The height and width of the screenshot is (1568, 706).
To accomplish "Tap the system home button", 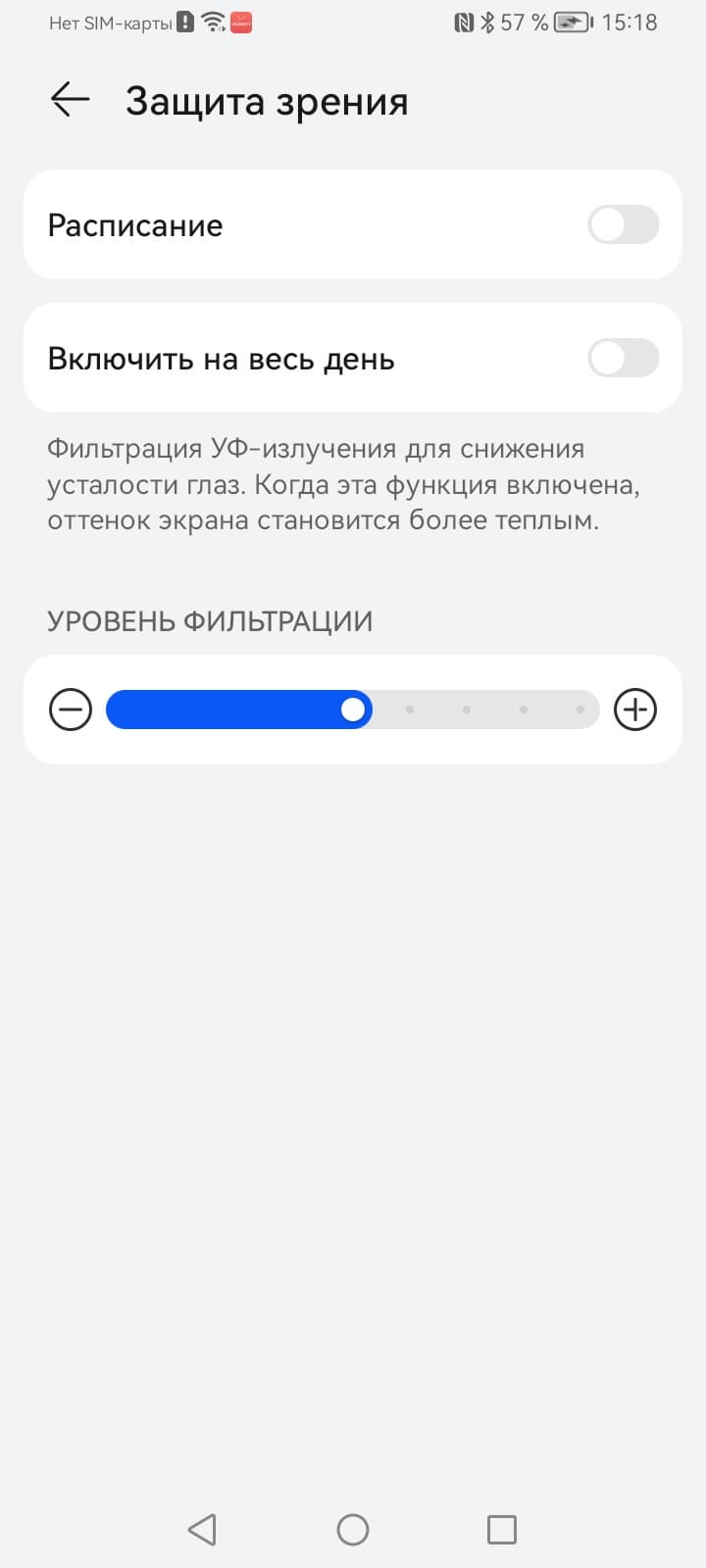I will pos(353,1529).
